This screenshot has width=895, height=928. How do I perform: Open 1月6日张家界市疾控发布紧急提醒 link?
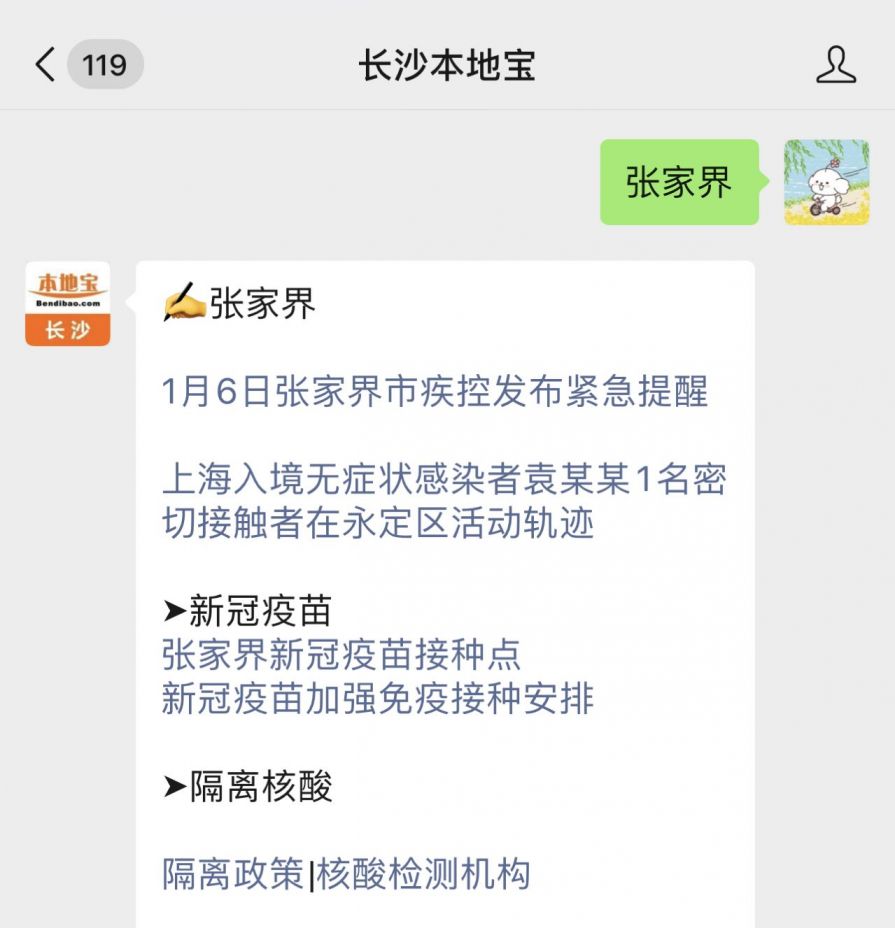(x=435, y=392)
